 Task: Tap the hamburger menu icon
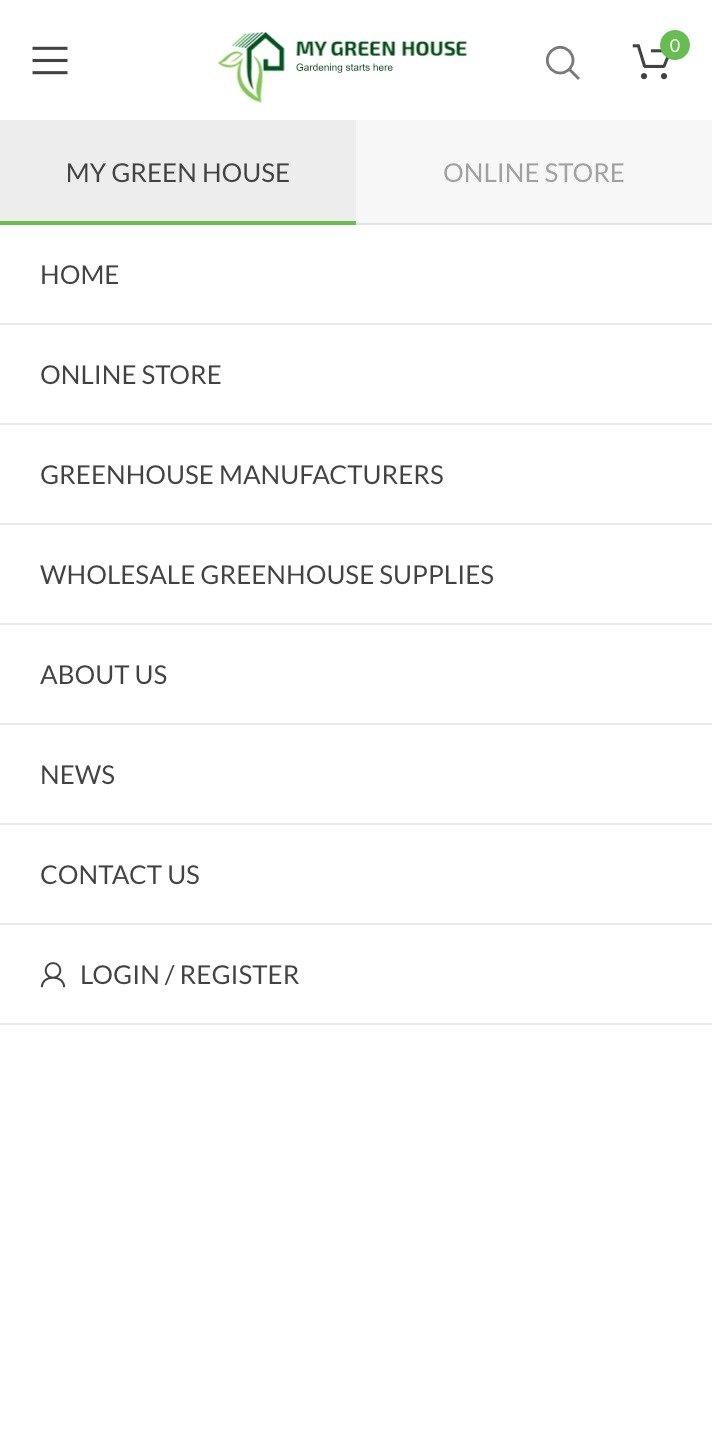[x=50, y=61]
